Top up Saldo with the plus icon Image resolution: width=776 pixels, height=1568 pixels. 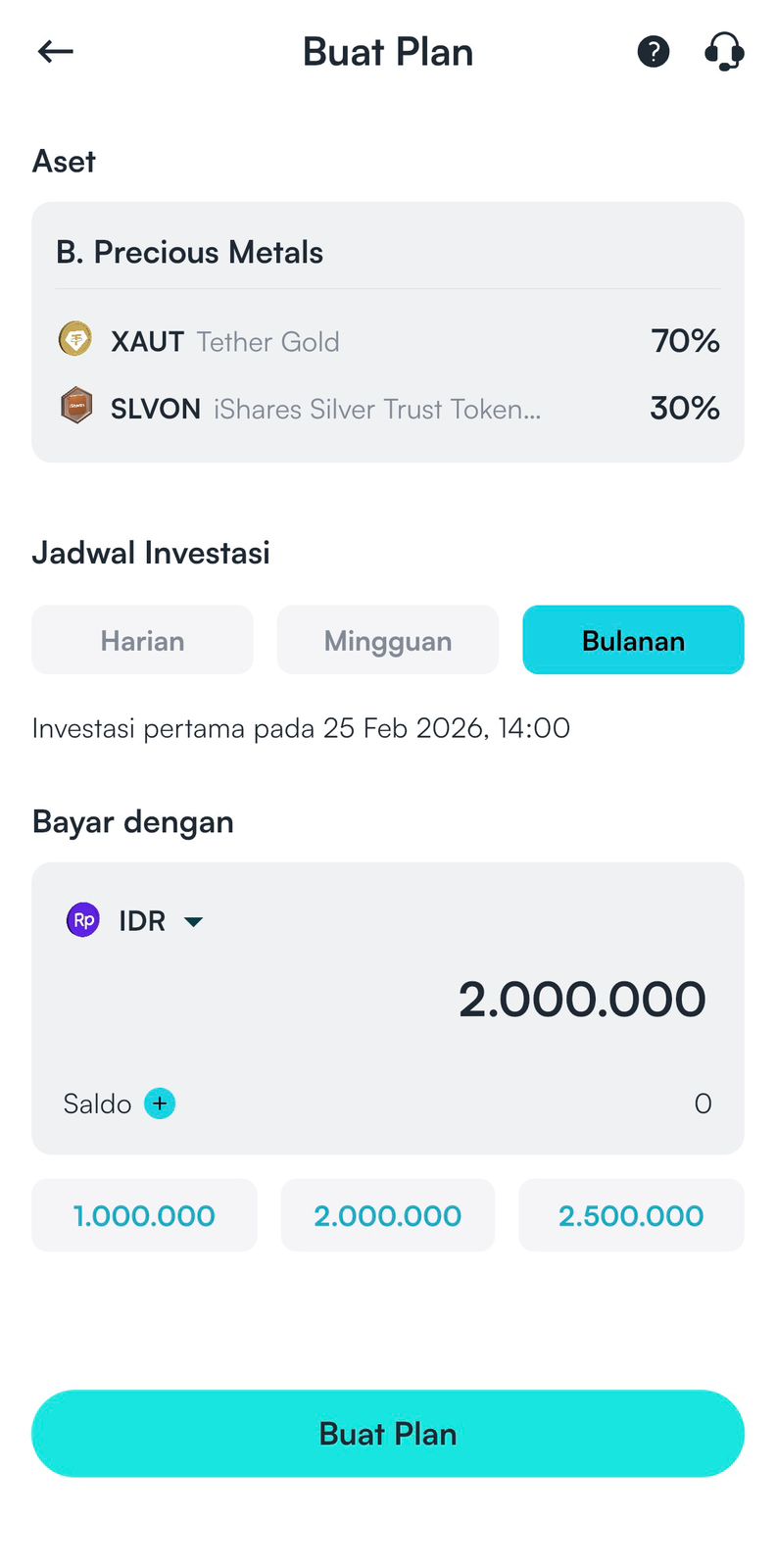pos(160,1103)
